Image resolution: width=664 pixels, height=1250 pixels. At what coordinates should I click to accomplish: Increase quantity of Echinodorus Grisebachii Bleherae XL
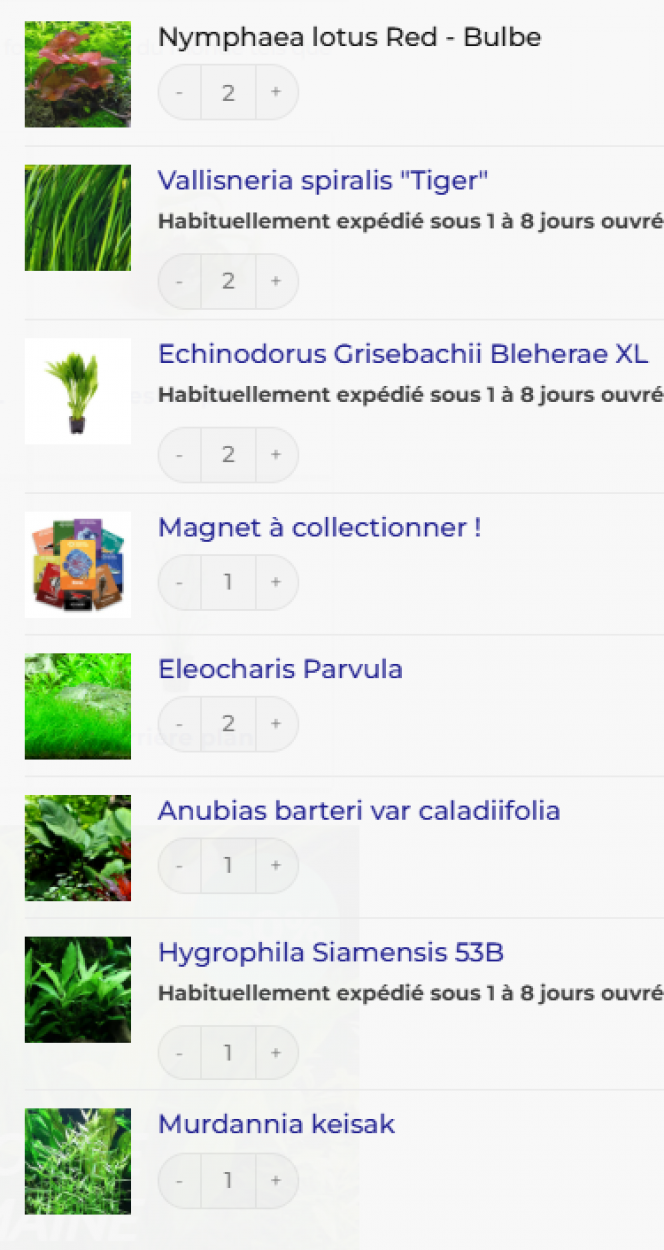click(276, 455)
